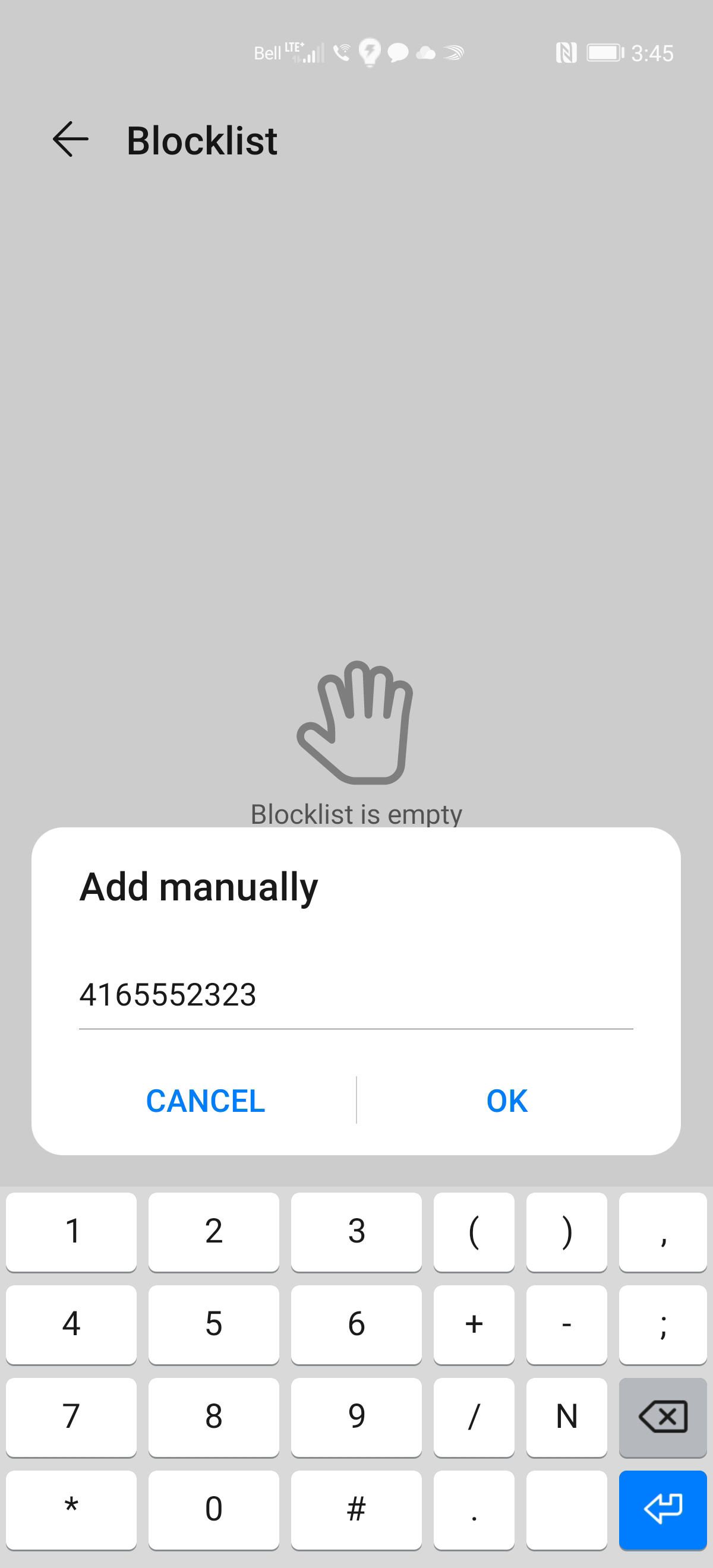Tap the number 9 key

pyautogui.click(x=355, y=1417)
